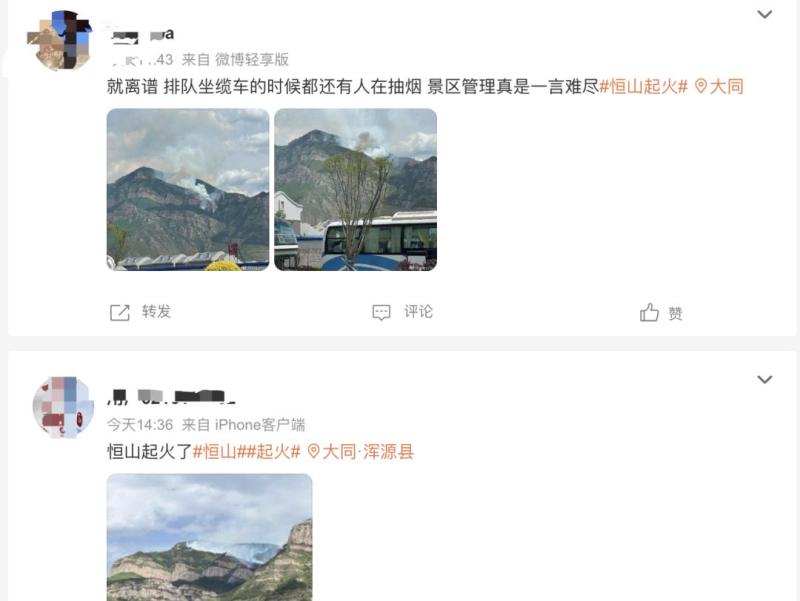Open the avatar of the 恒山起火了 poster
Viewport: 800px width, 601px height.
click(62, 407)
